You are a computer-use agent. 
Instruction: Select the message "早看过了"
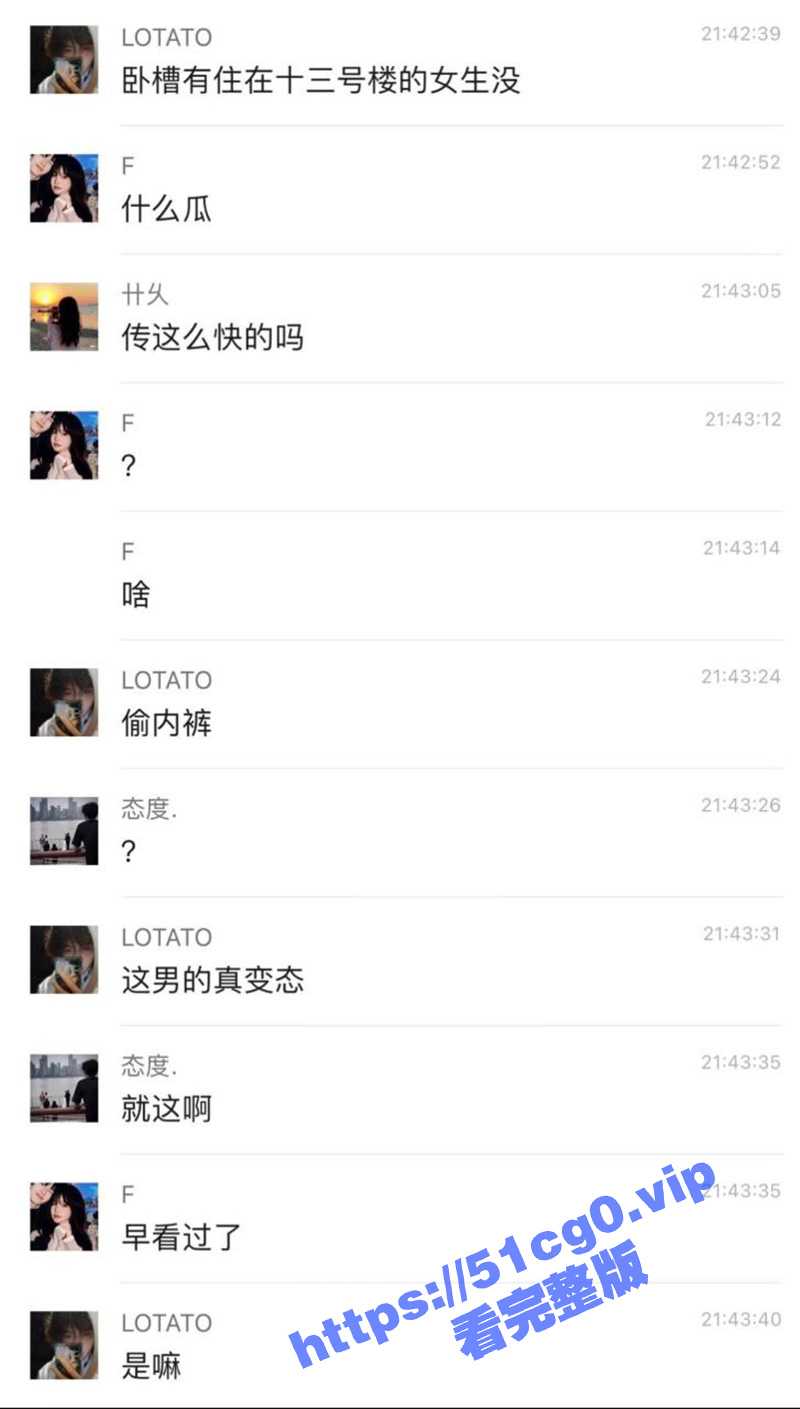click(181, 1238)
